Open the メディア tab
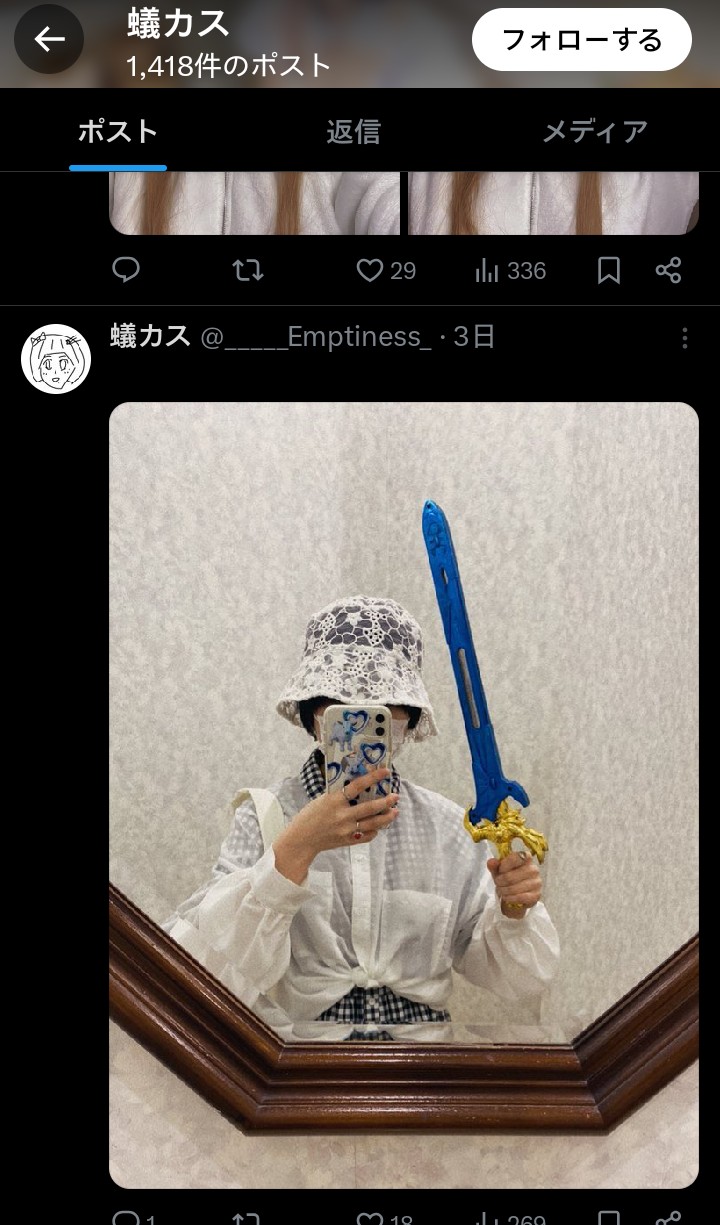 coord(595,131)
